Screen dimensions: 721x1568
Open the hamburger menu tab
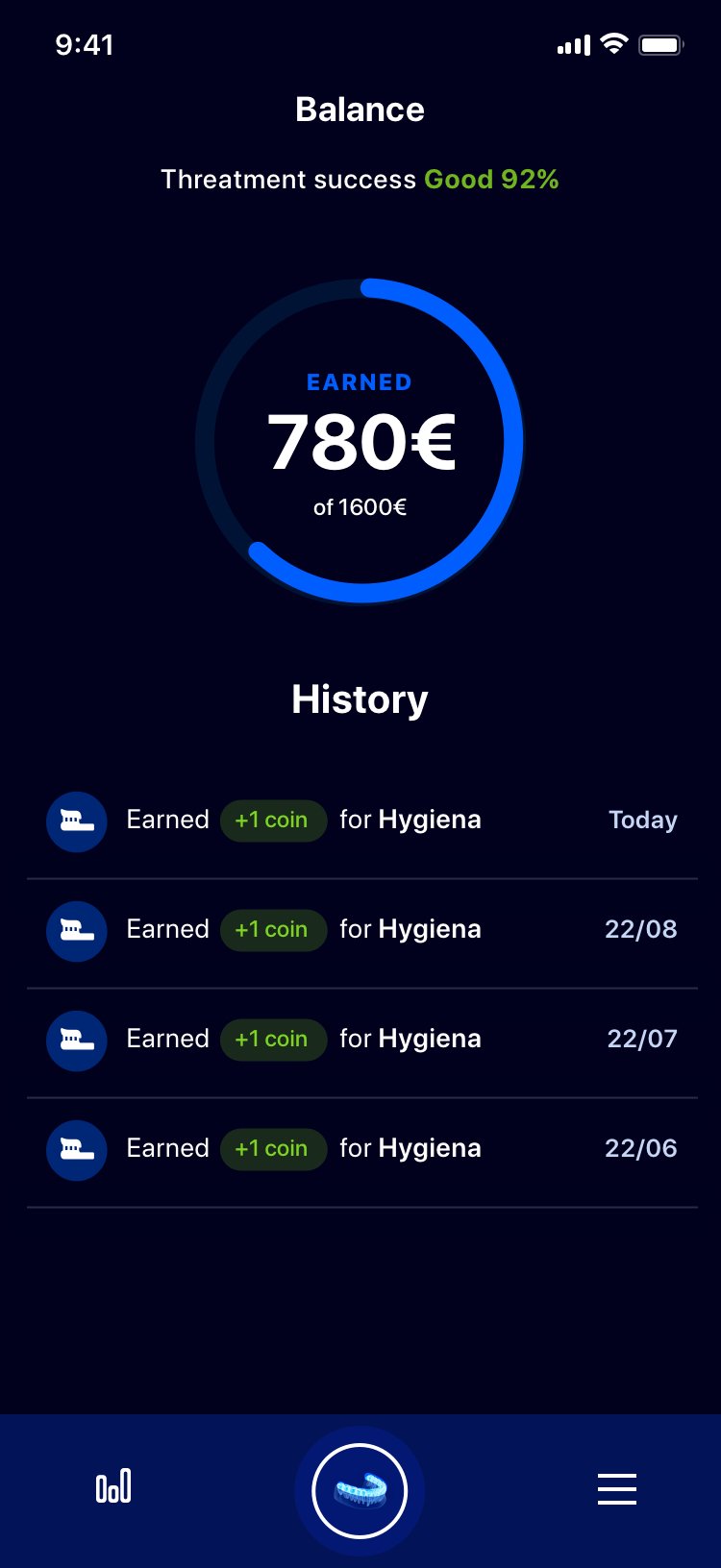[x=616, y=1488]
